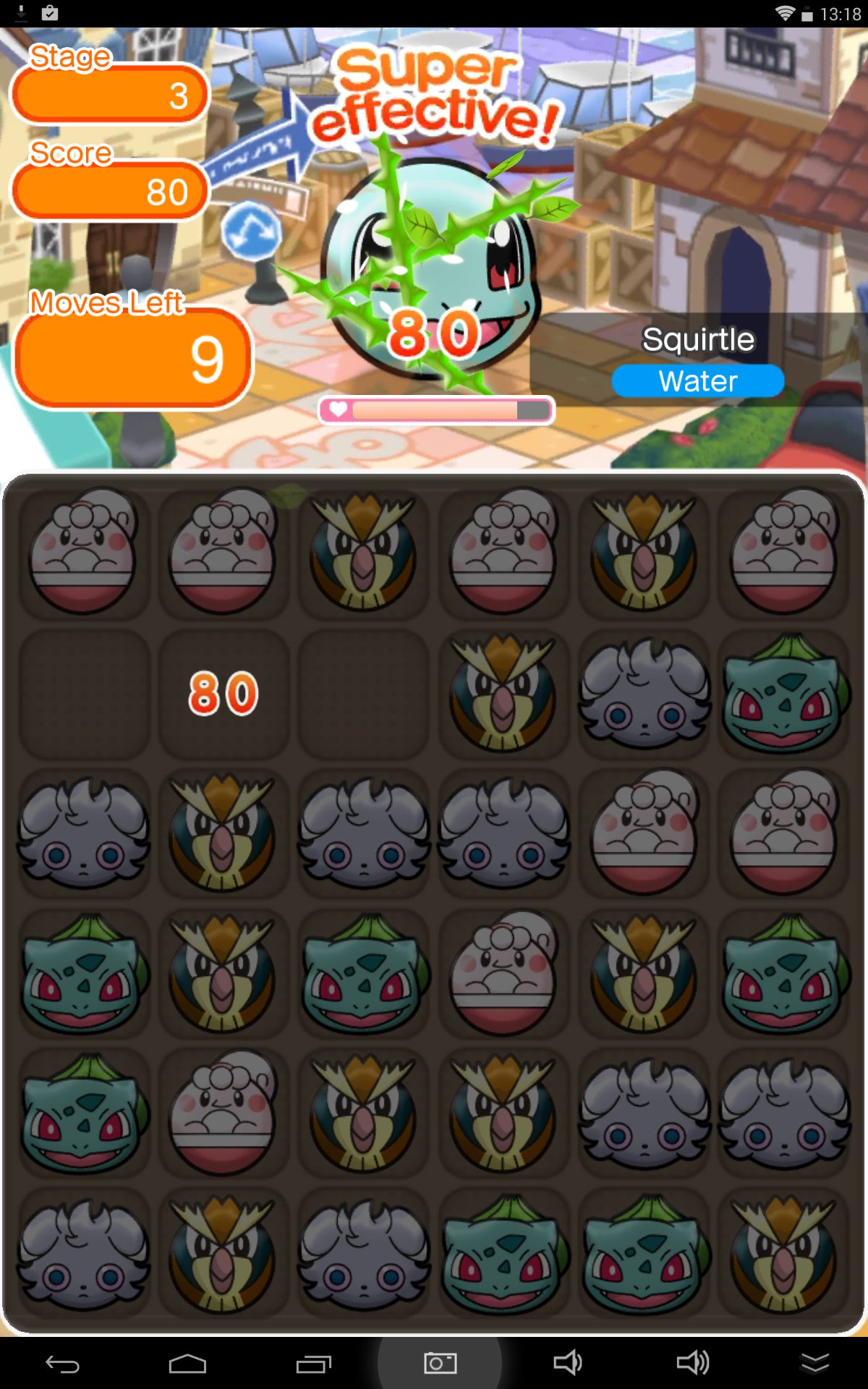Lower the volume from the navigation bar
868x1389 pixels.
pos(567,1363)
